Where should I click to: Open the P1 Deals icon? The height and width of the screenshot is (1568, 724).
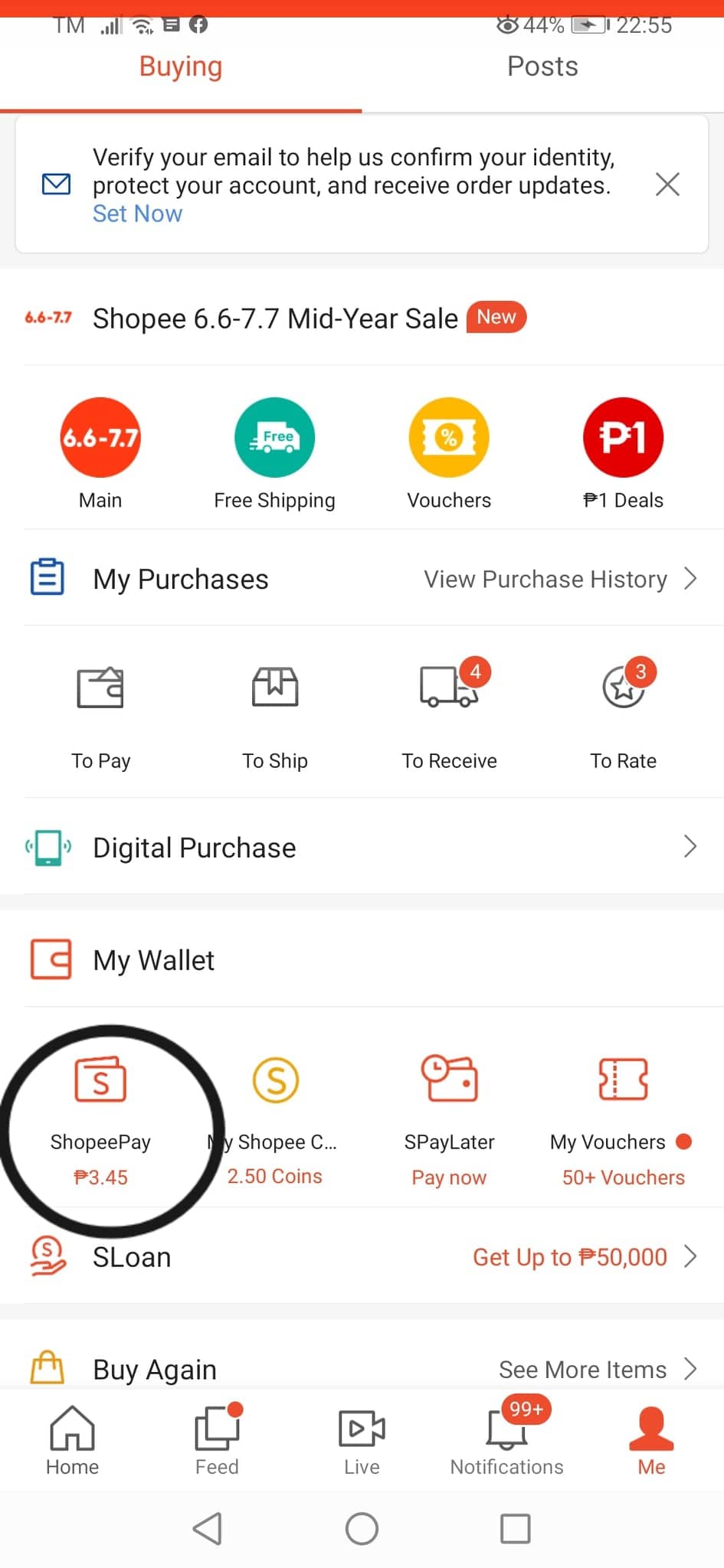pyautogui.click(x=623, y=436)
